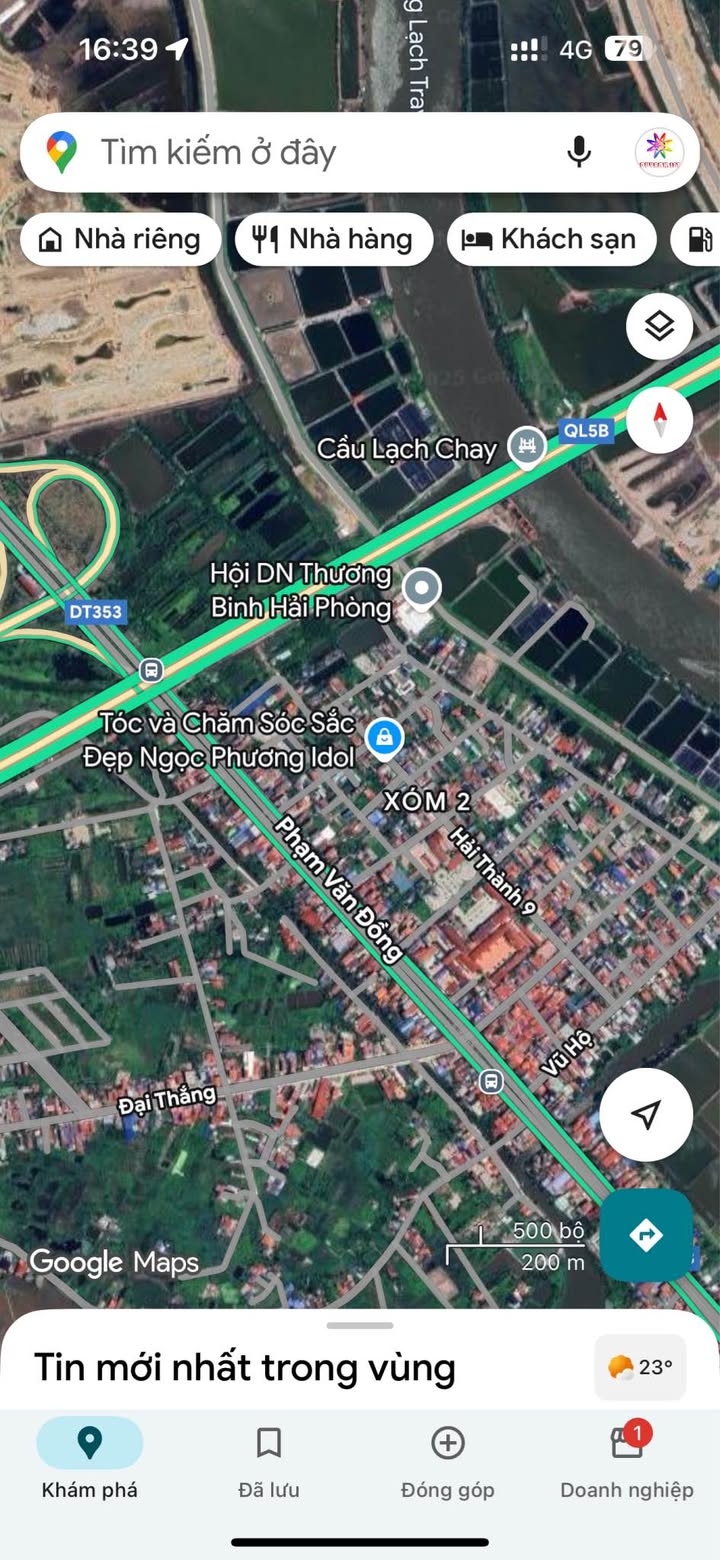Open the "Đóng góp" tab

[447, 1460]
